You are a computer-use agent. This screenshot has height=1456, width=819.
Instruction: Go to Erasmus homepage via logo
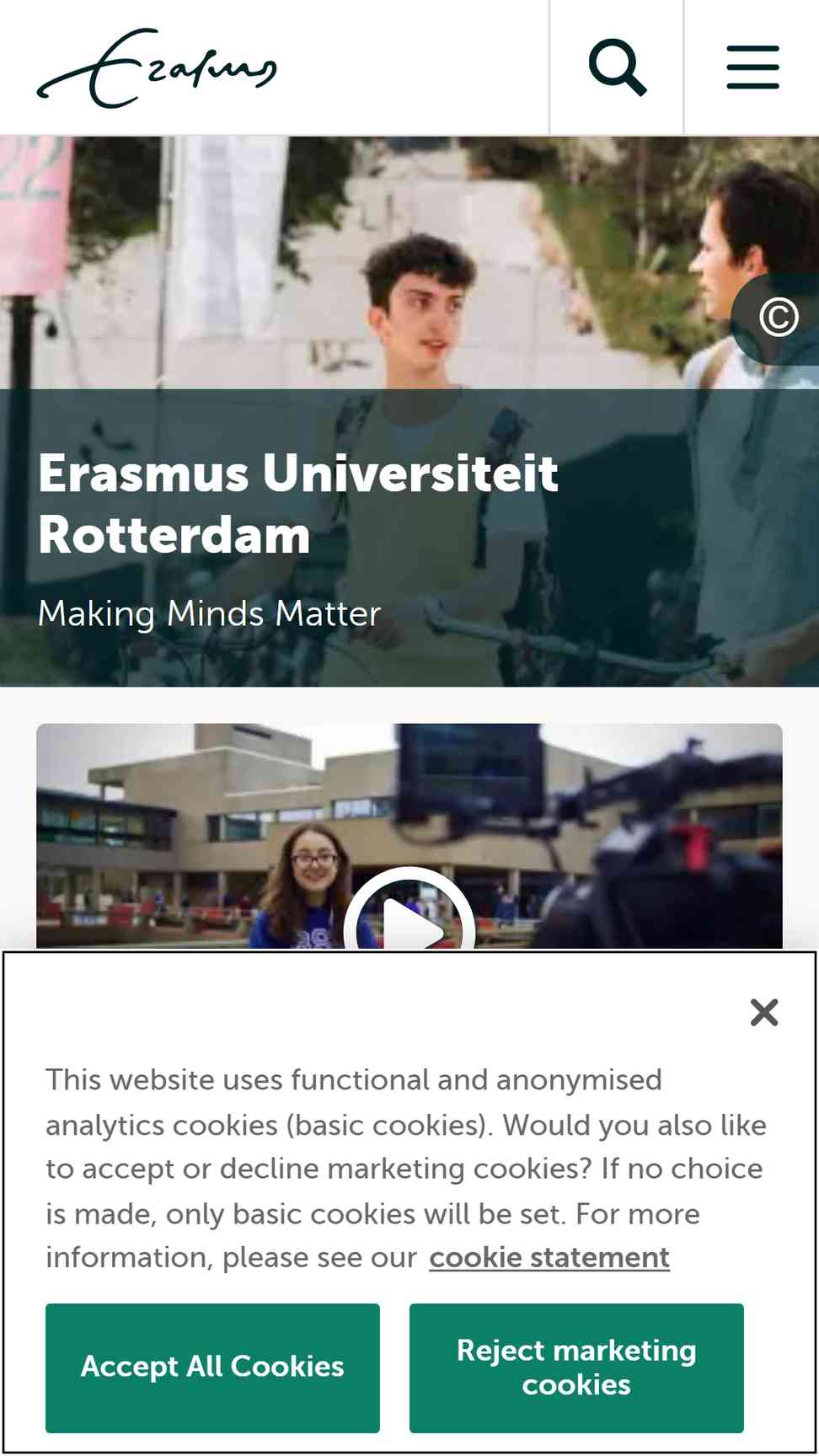[x=157, y=68]
